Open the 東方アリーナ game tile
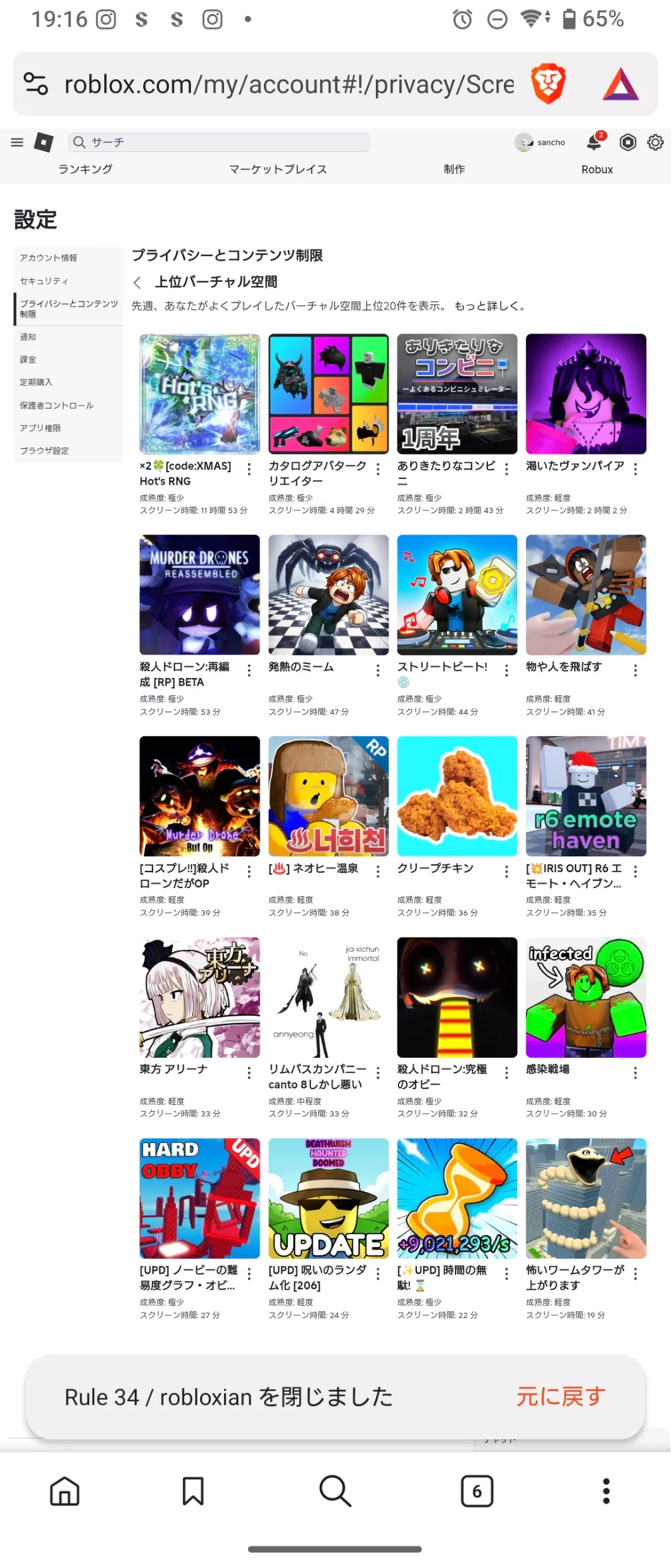 (200, 997)
